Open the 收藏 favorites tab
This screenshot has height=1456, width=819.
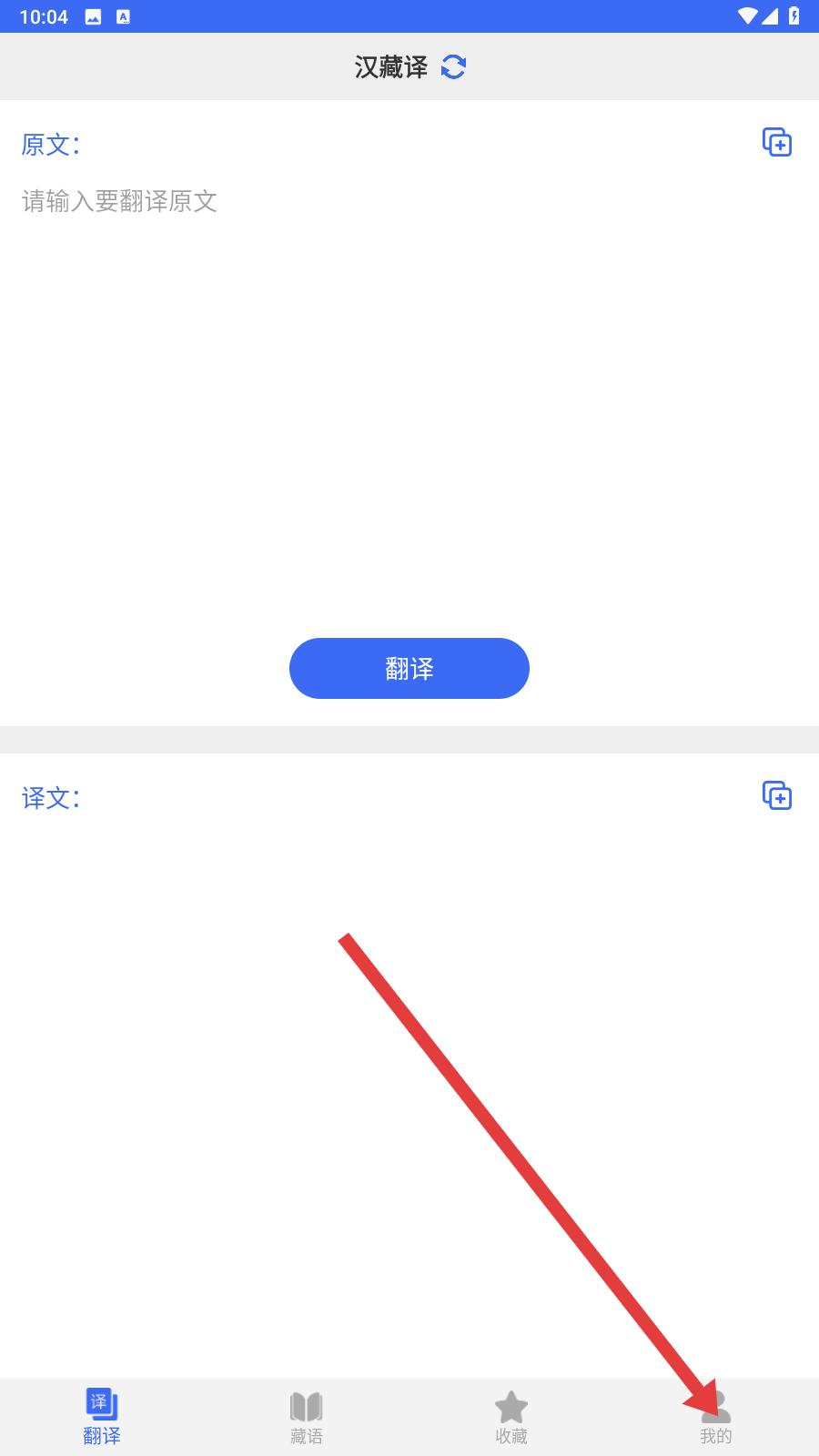(511, 1417)
